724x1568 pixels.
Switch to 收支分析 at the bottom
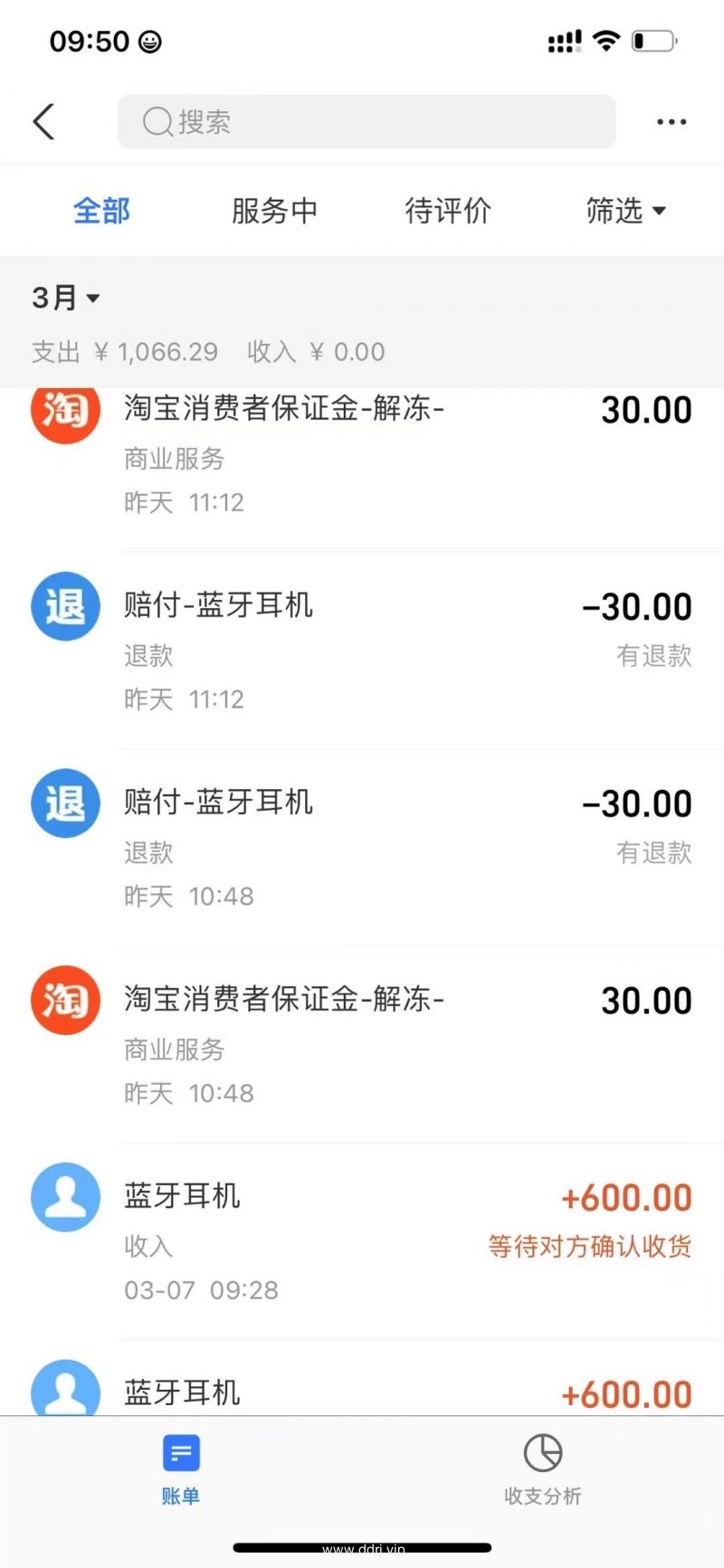[543, 1469]
